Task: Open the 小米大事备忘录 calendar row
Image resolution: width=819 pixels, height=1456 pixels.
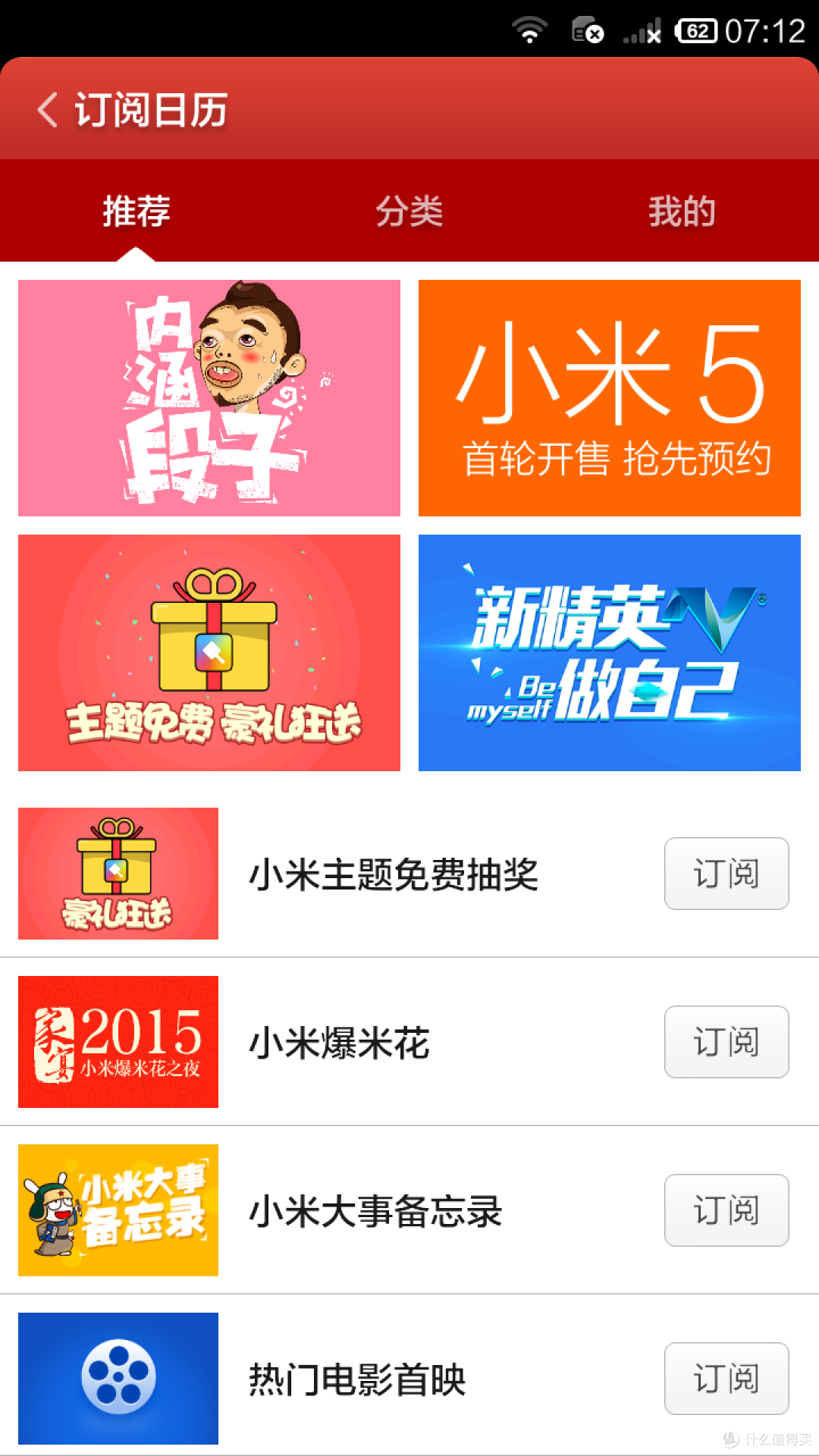Action: (409, 1210)
